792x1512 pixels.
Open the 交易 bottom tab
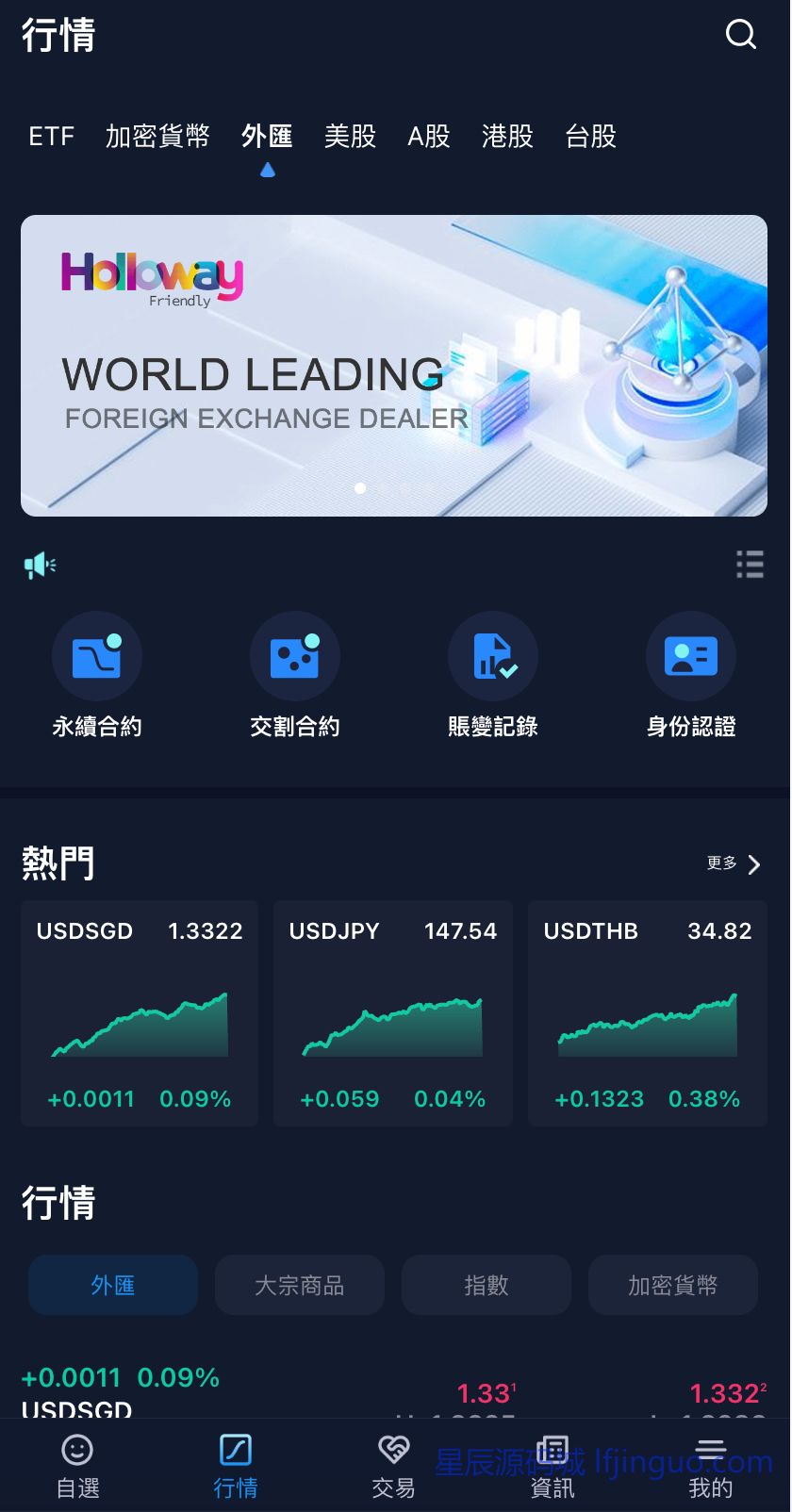tap(394, 1467)
